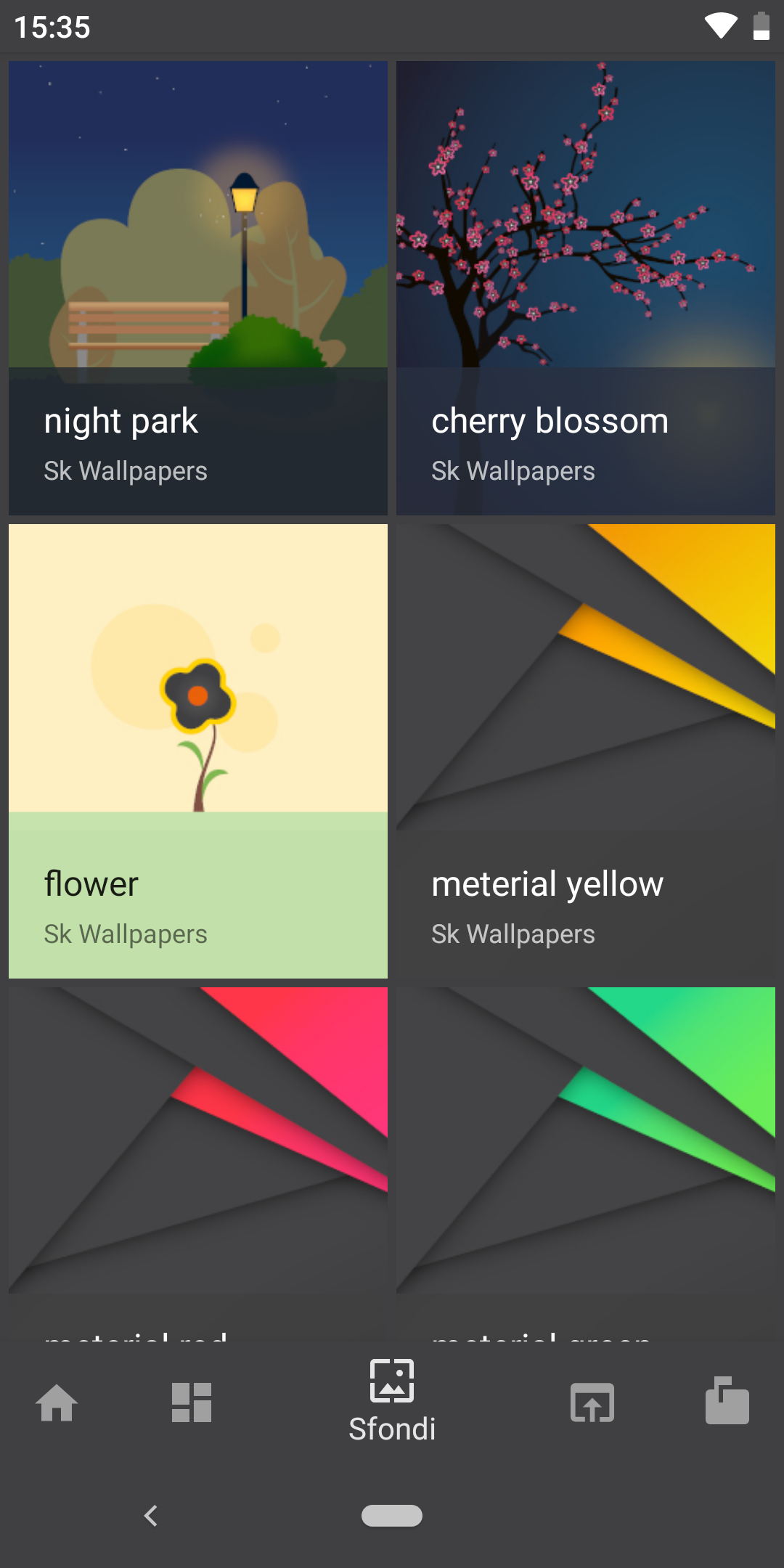This screenshot has width=784, height=1568.
Task: Open the night park wallpaper
Action: (x=197, y=288)
